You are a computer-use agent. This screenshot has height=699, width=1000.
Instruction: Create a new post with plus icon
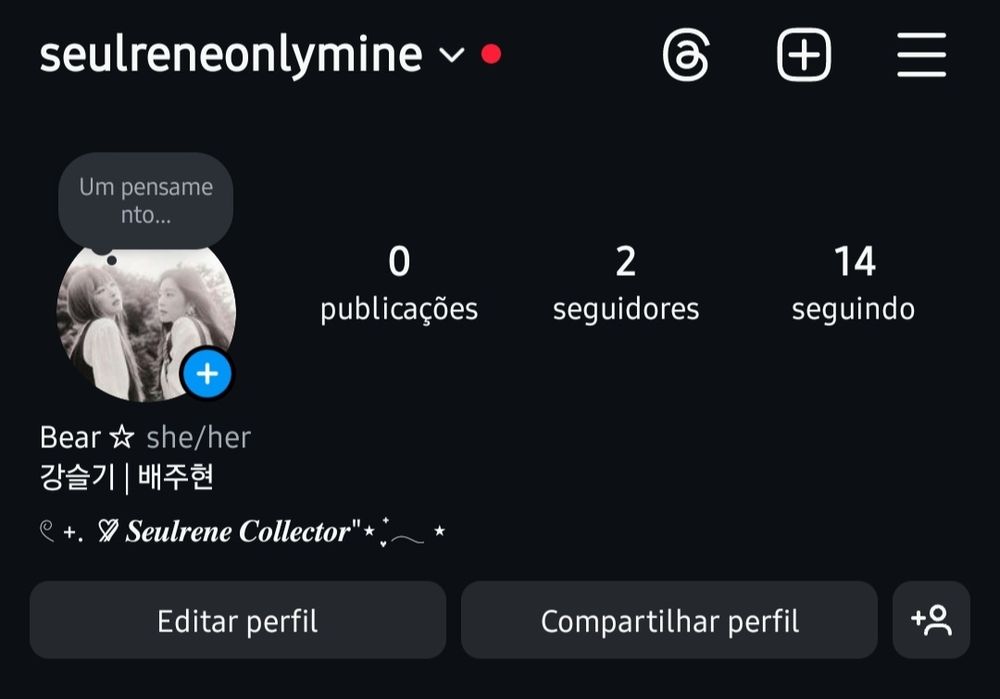click(804, 55)
